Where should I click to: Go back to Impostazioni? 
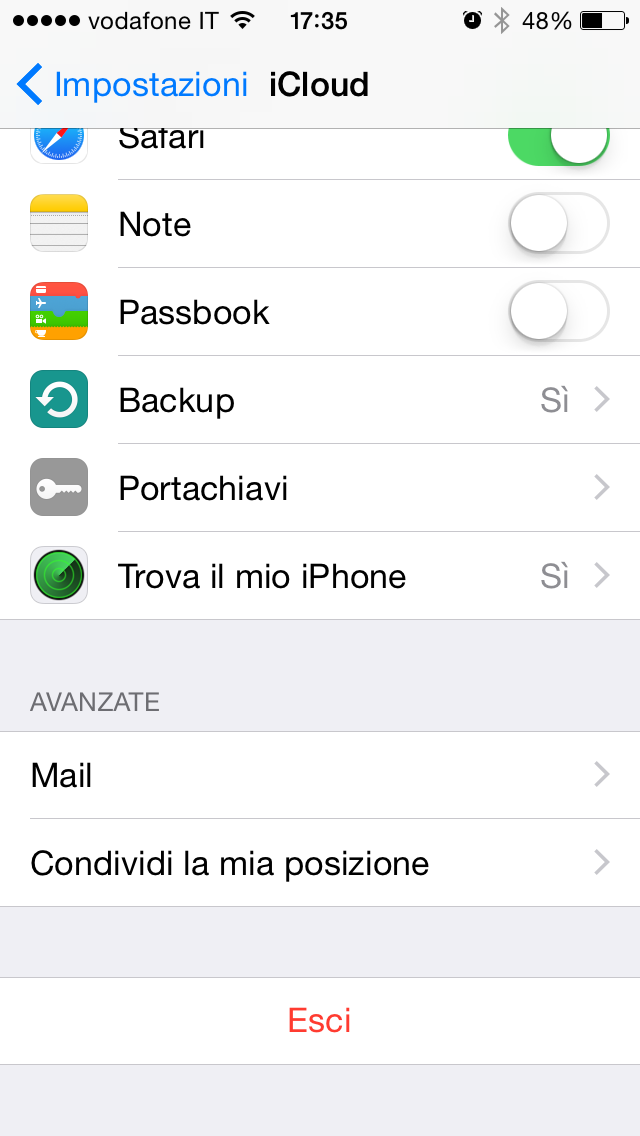click(x=133, y=85)
